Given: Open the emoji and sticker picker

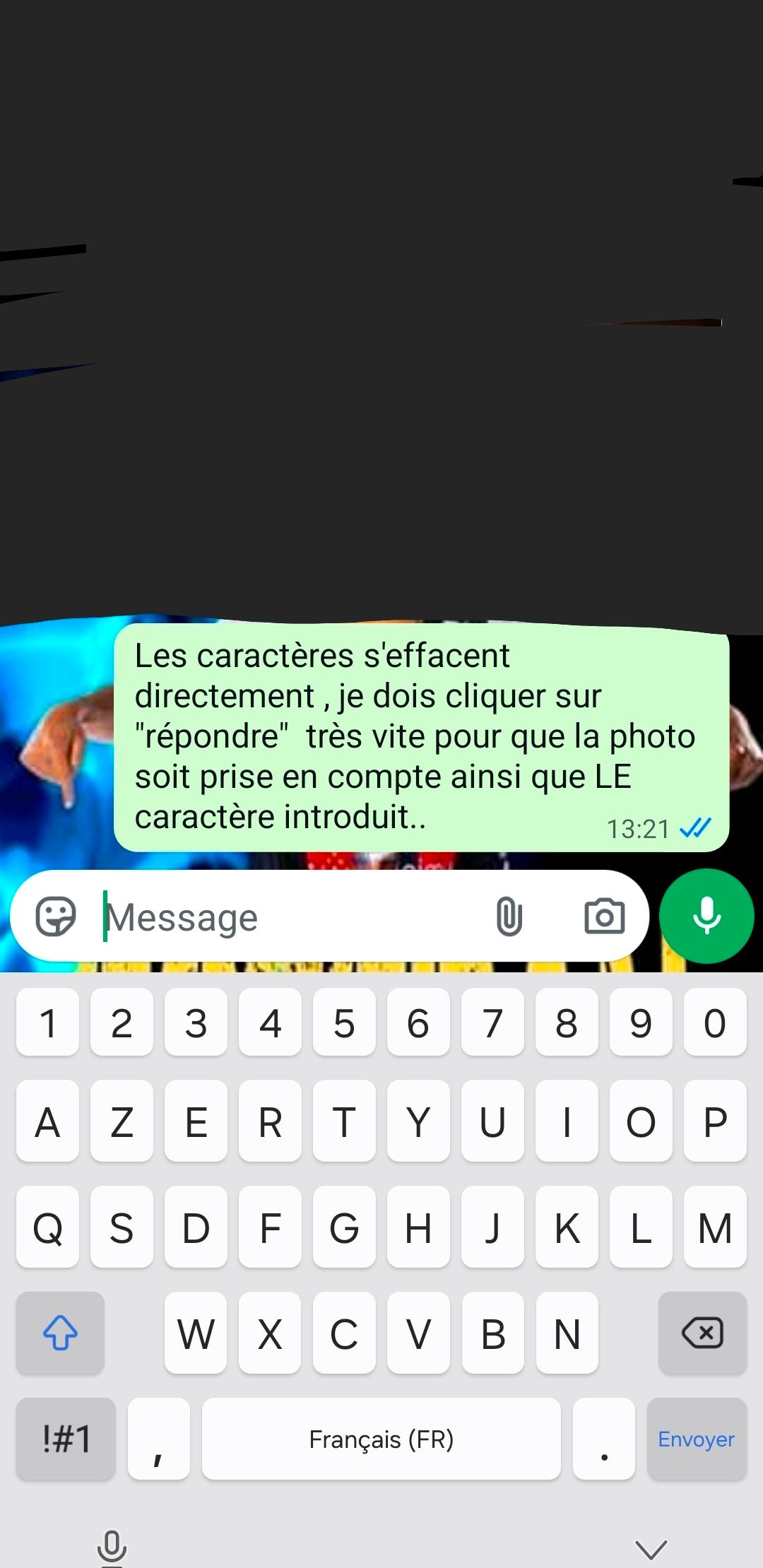Looking at the screenshot, I should click(56, 916).
